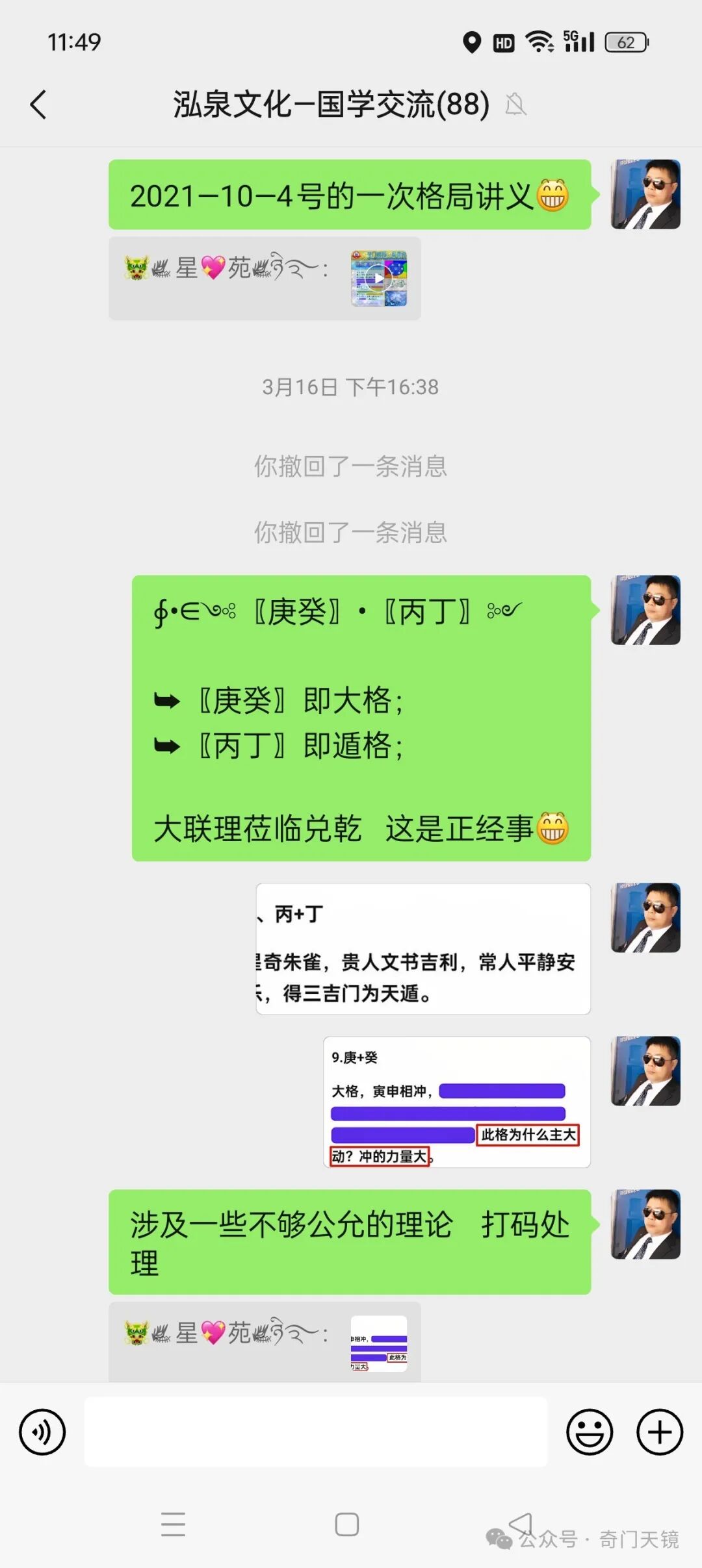Screen dimensions: 702x1568
Task: Go back from the 泓泉文化 group chat
Action: [39, 105]
